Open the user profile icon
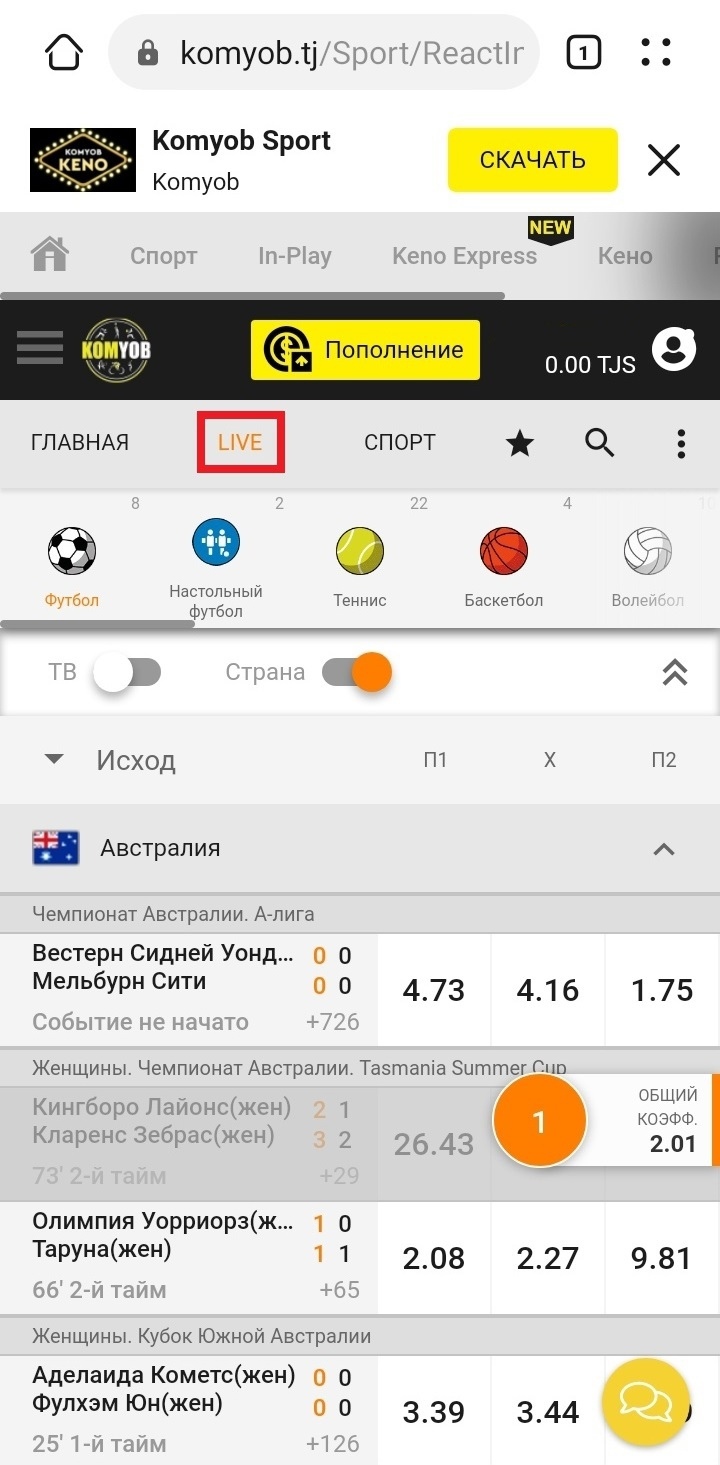Screen dimensions: 720x1465 click(674, 350)
